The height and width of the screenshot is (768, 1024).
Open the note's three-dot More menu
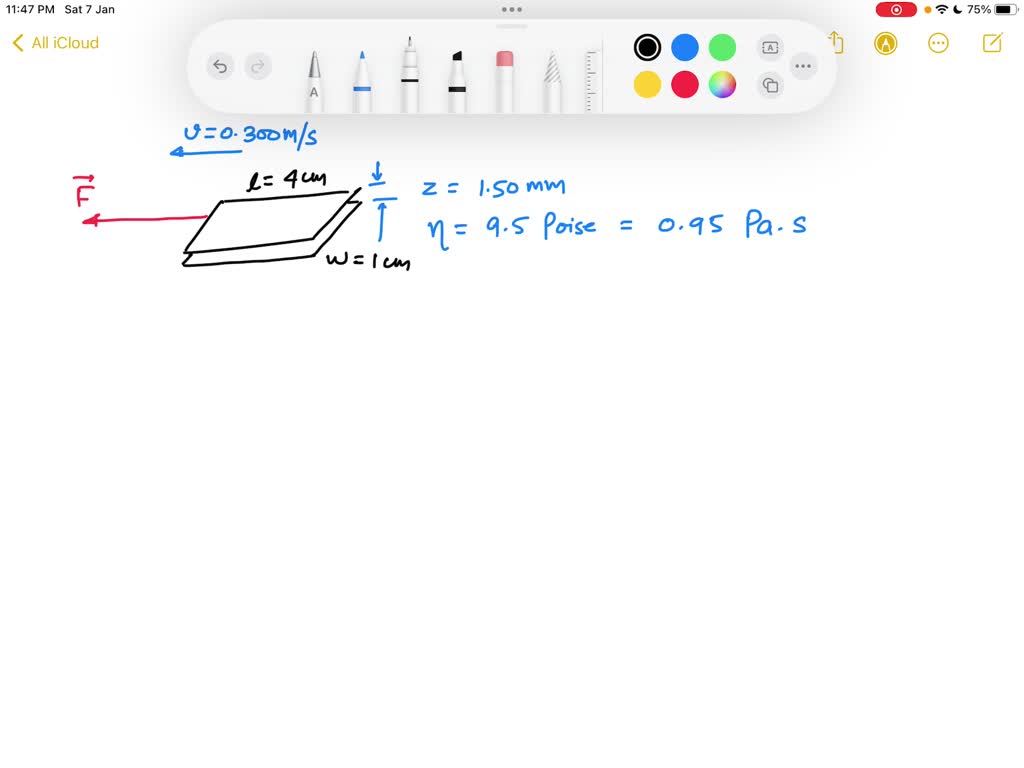coord(938,43)
